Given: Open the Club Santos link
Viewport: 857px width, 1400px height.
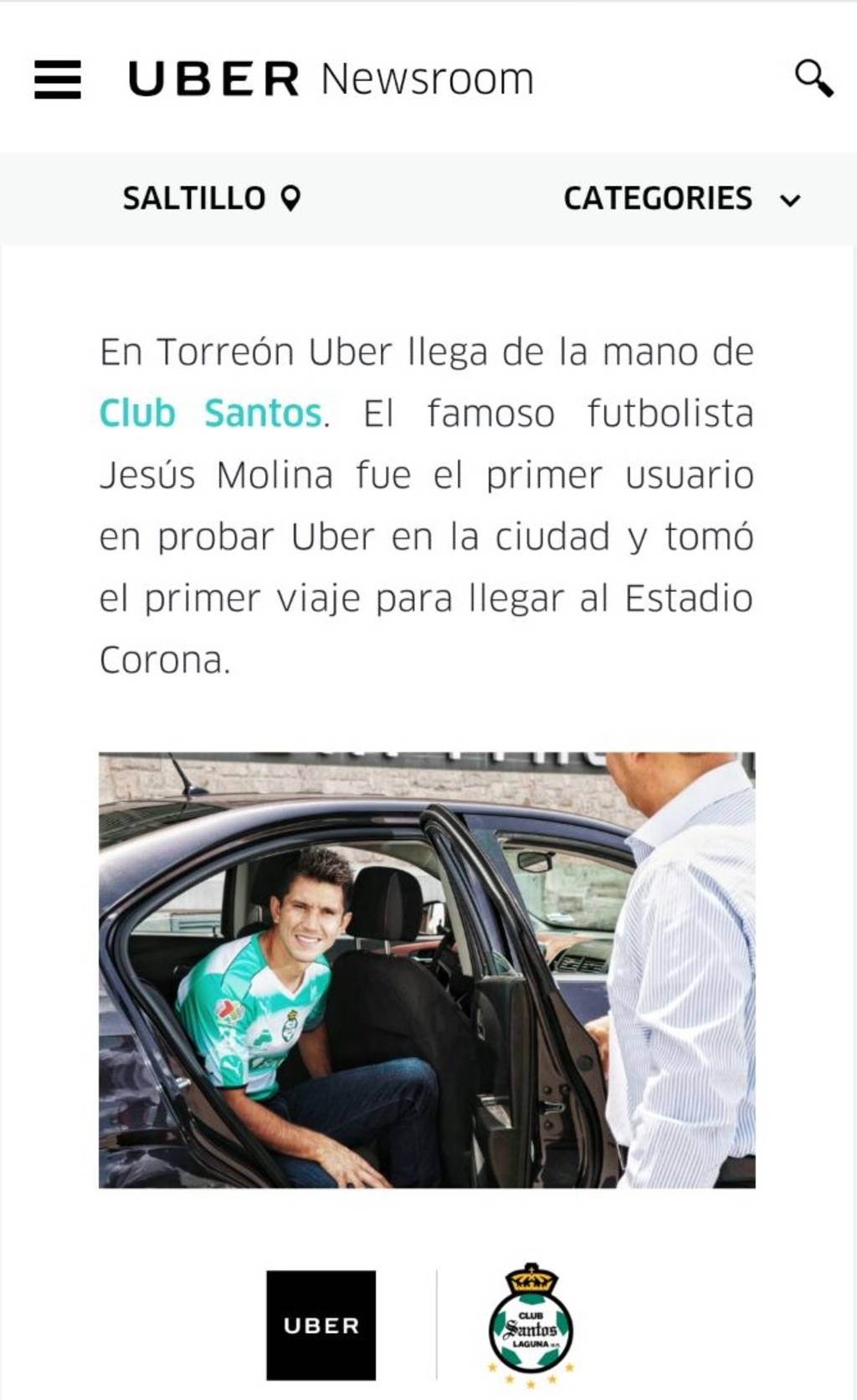Looking at the screenshot, I should coord(210,413).
